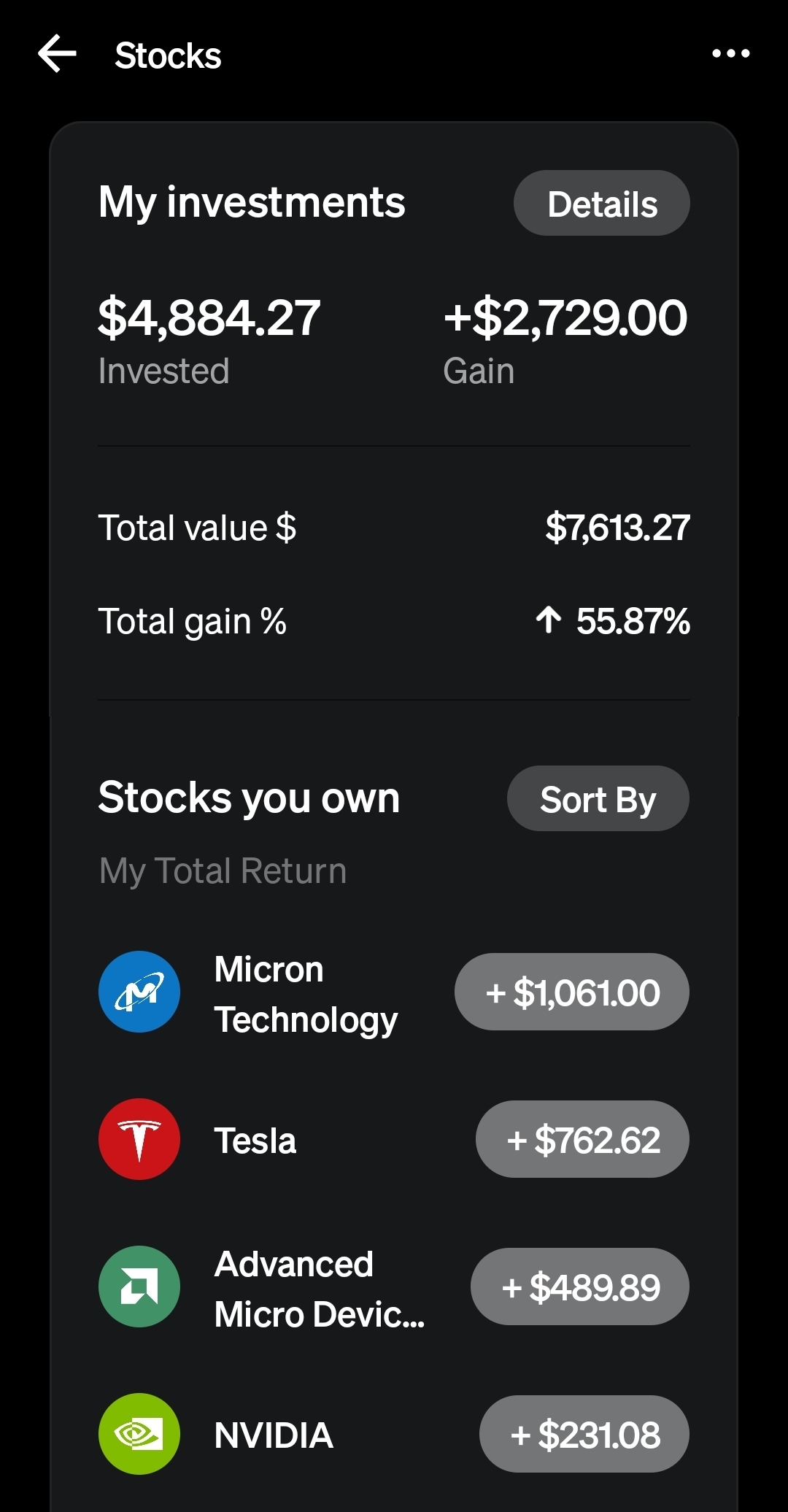788x1512 pixels.
Task: Go back from the Stocks screen
Action: [x=57, y=54]
